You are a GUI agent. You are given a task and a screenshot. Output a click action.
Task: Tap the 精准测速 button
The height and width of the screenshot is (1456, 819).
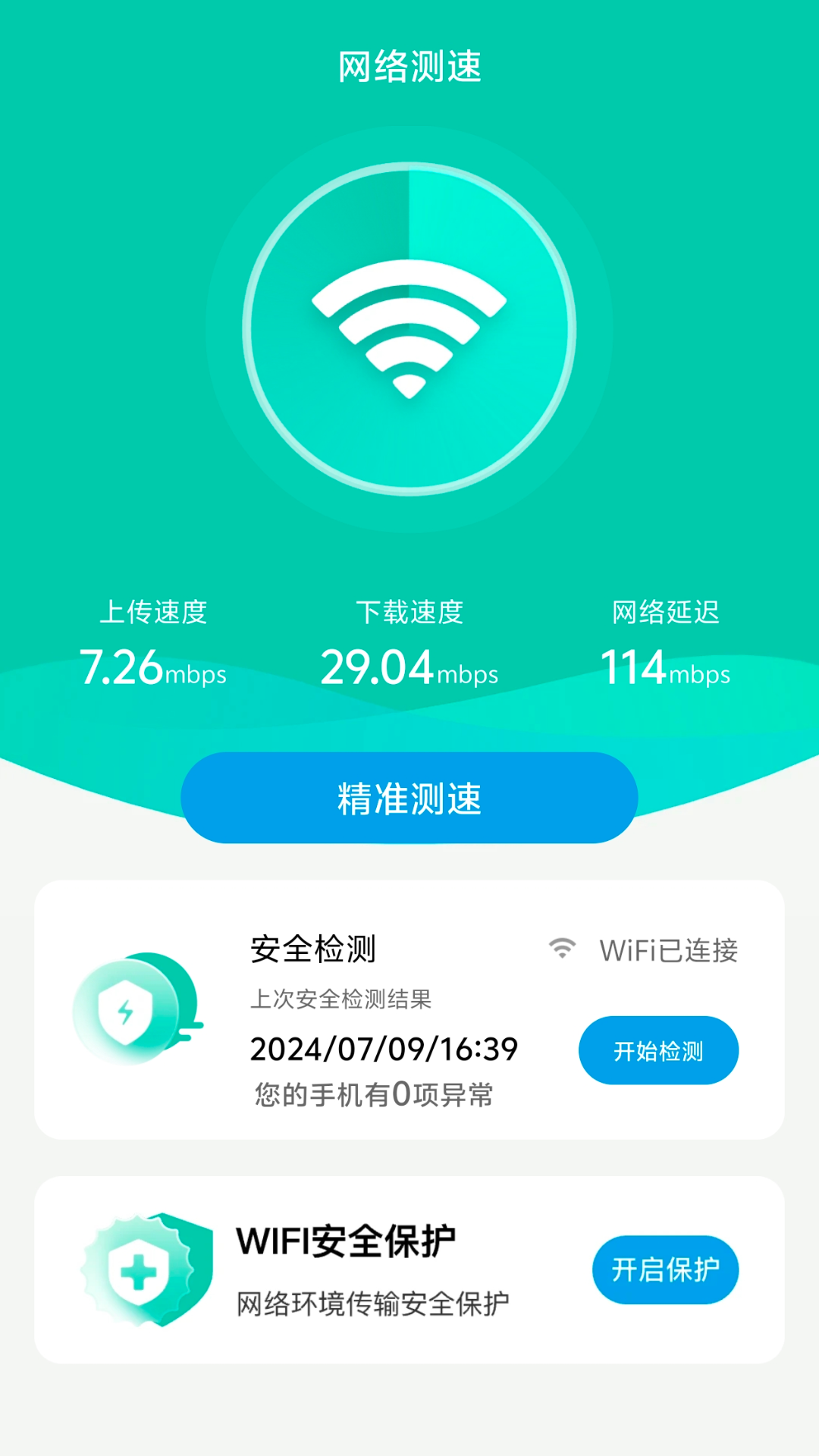click(409, 798)
